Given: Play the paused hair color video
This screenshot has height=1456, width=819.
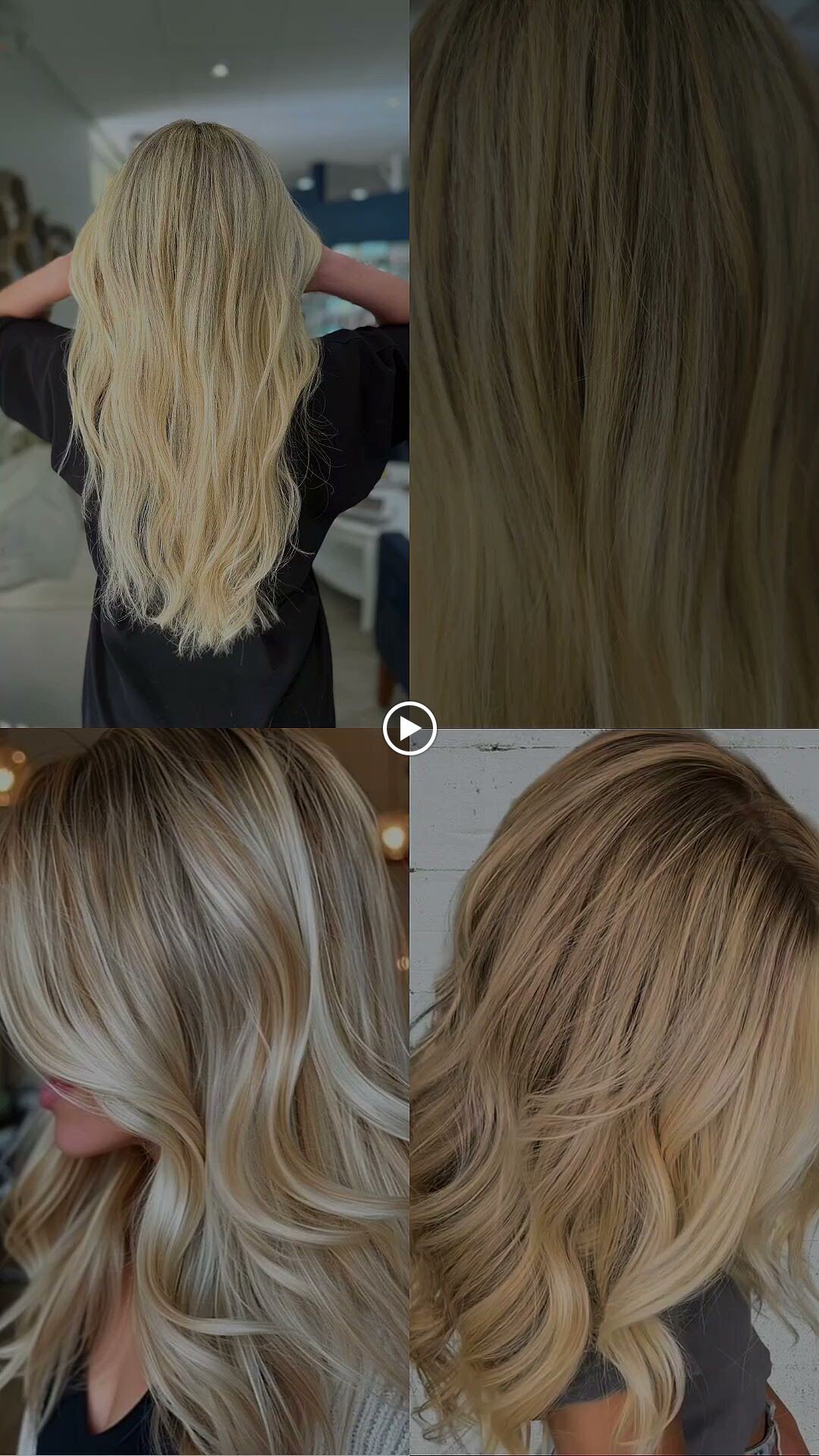Looking at the screenshot, I should pos(409,729).
